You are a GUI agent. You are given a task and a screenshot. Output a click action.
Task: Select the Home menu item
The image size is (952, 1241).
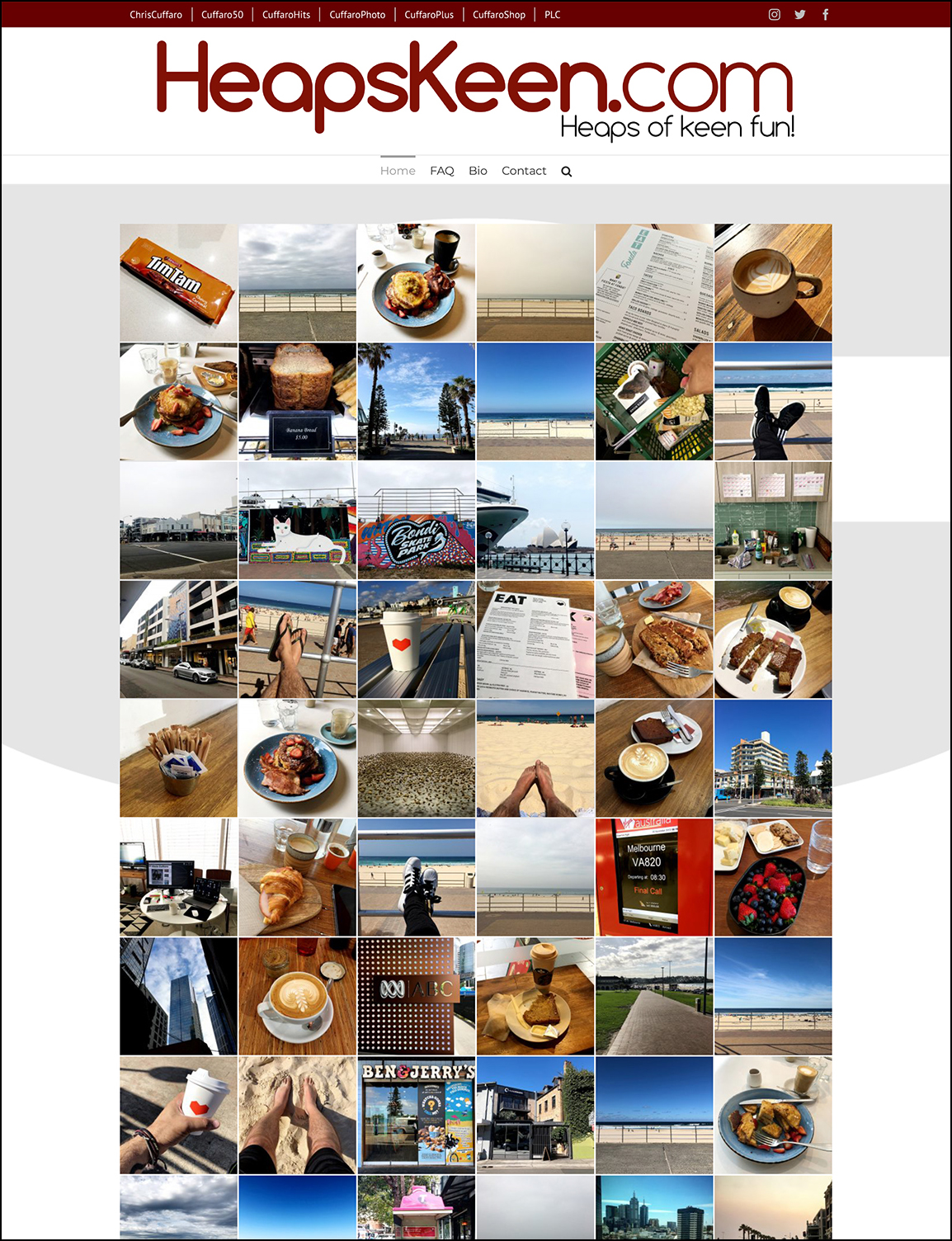[x=398, y=171]
